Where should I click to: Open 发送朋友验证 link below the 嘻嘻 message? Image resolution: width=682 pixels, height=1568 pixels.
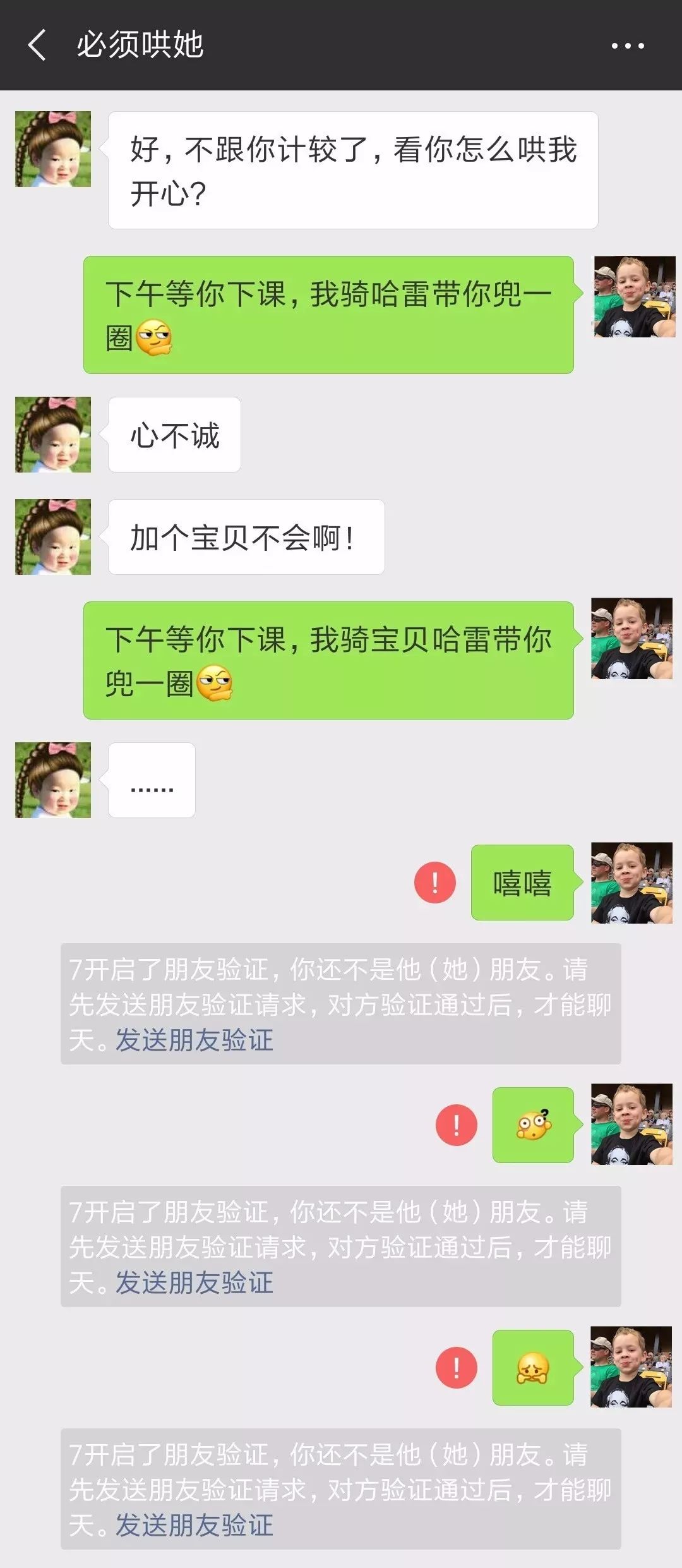194,1040
